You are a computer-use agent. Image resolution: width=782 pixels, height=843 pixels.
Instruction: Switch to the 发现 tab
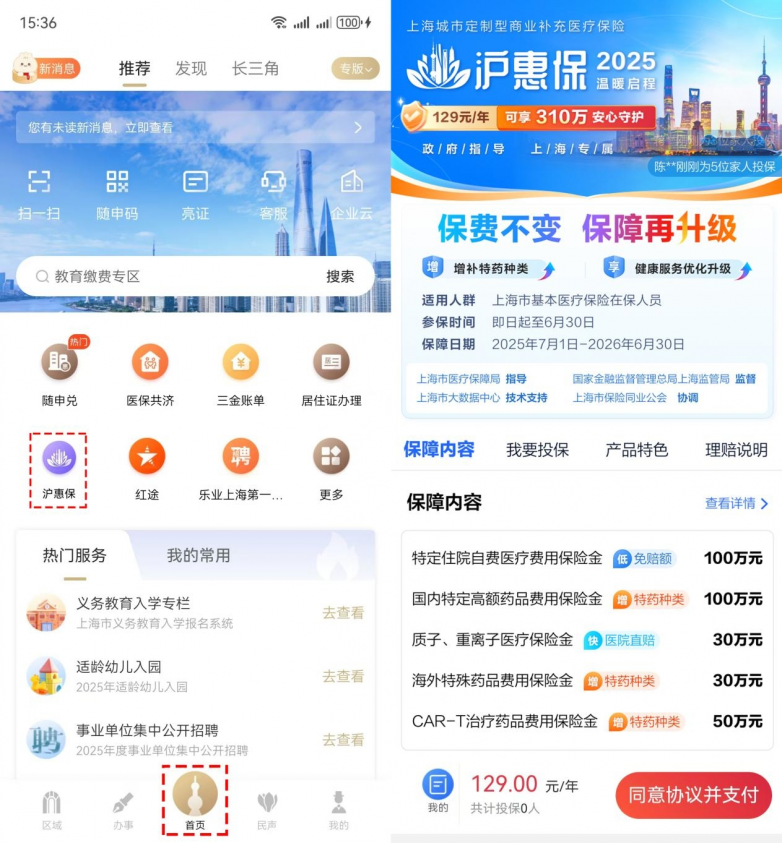tap(190, 68)
